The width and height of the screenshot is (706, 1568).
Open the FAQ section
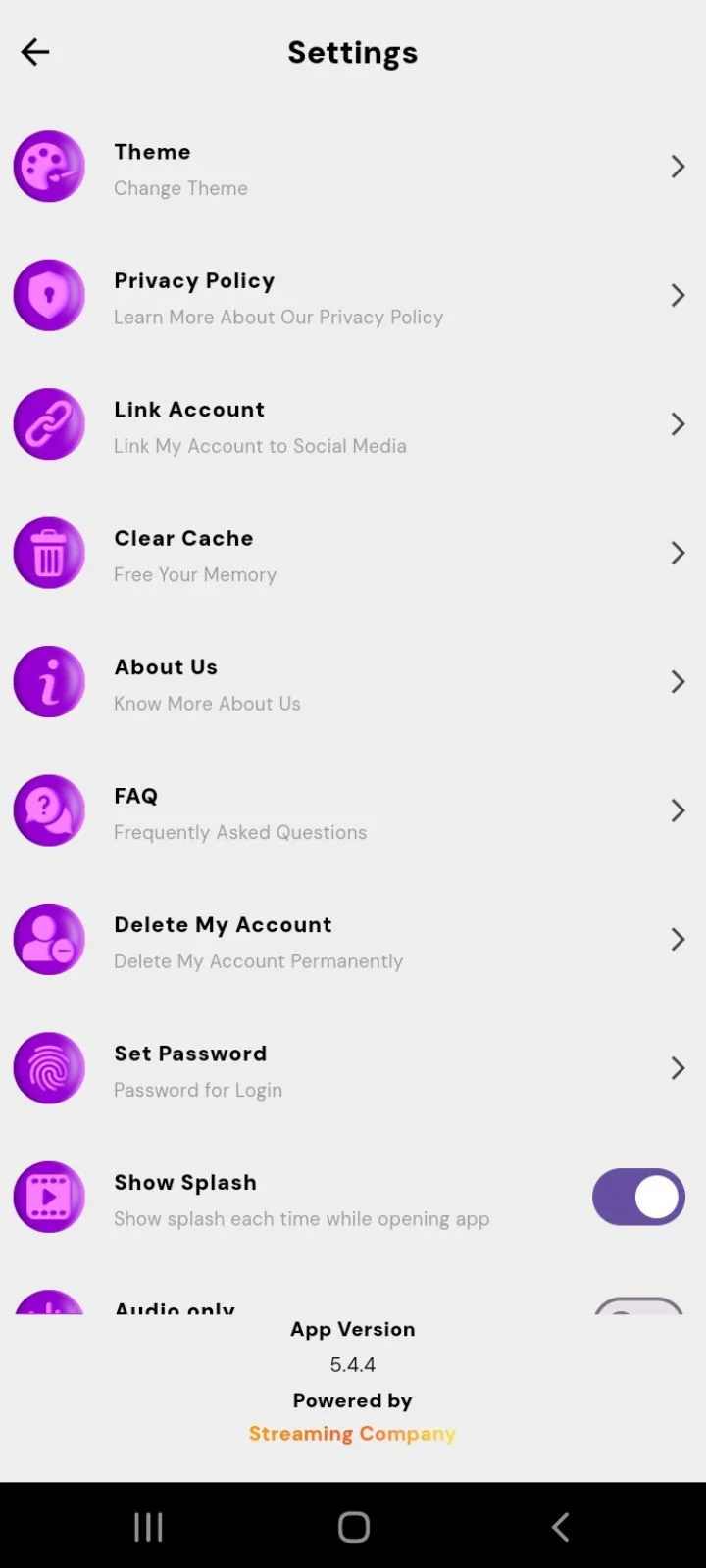[678, 810]
